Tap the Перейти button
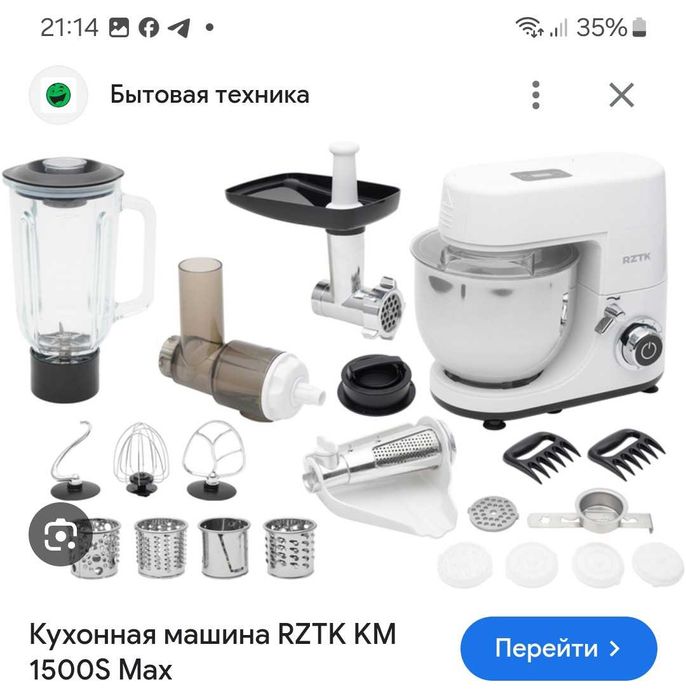The image size is (686, 699). [x=558, y=649]
